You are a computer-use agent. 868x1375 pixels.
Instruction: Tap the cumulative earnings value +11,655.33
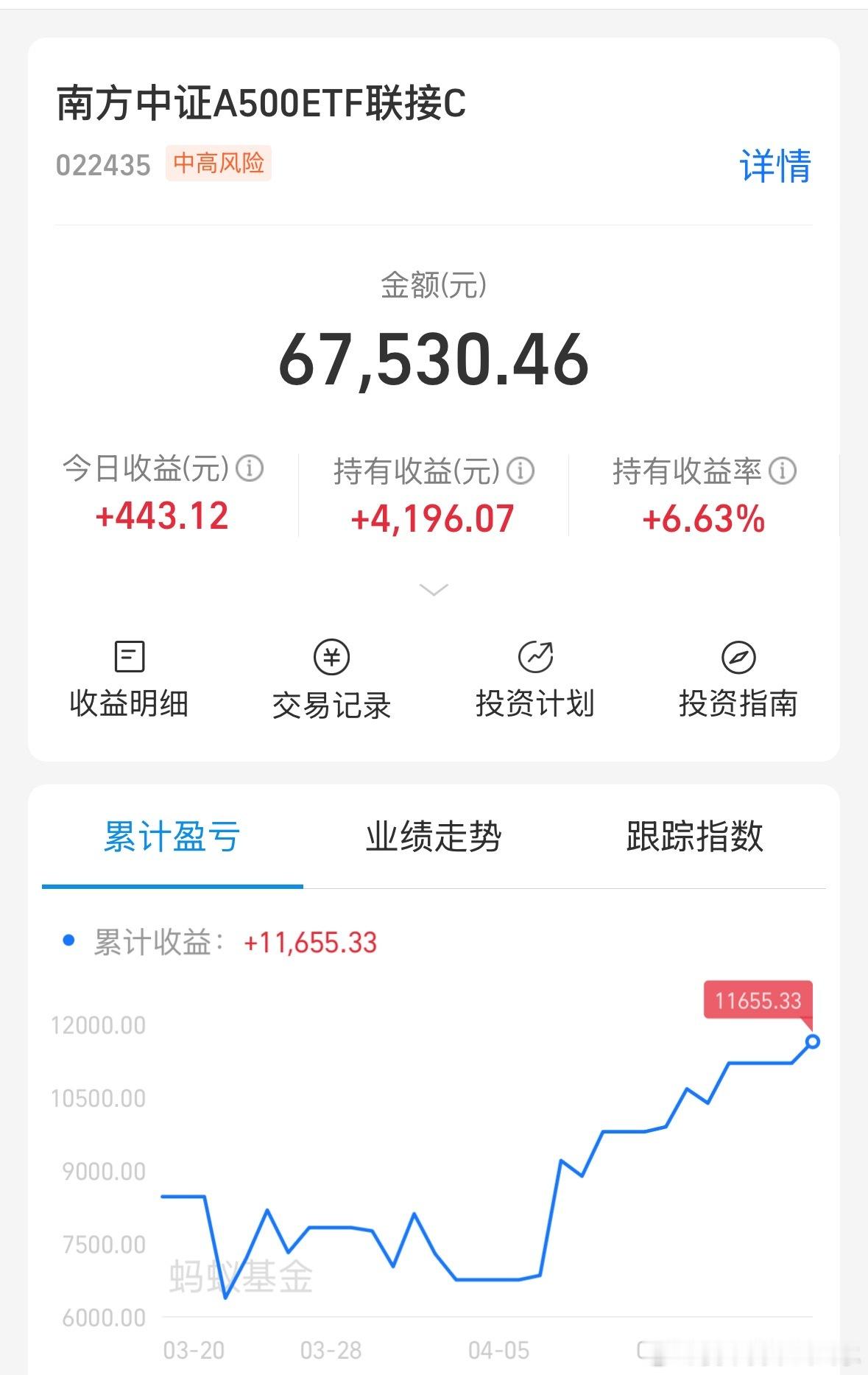(x=309, y=941)
